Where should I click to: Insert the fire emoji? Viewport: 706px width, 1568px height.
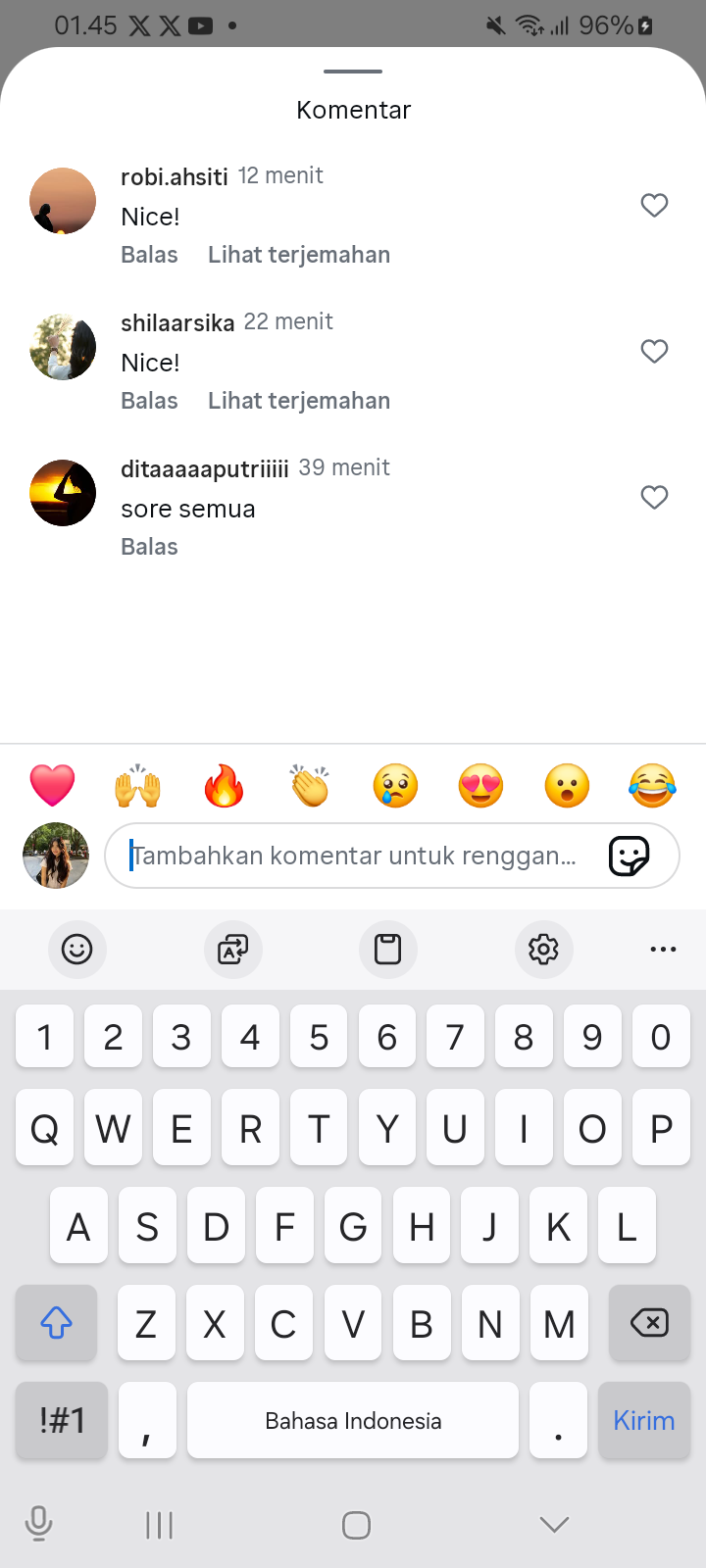[x=224, y=786]
